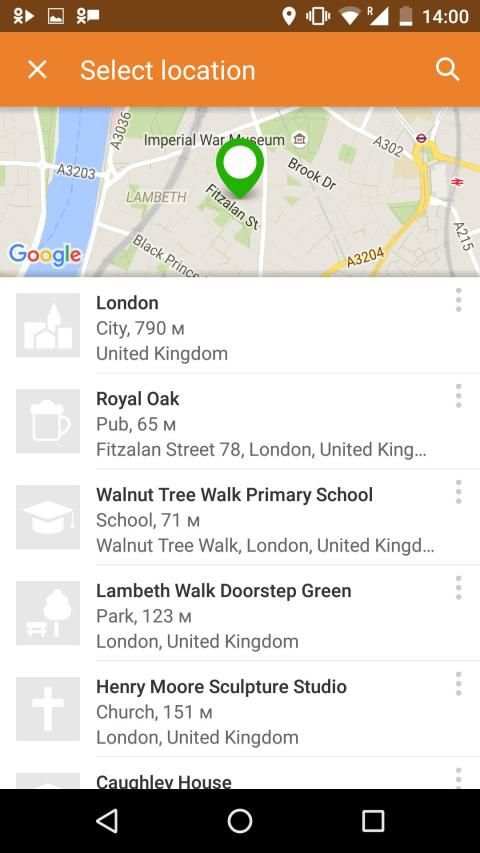Open more options for Walnut Tree Walk Primary School
Screen dimensions: 480x853
pos(458,492)
